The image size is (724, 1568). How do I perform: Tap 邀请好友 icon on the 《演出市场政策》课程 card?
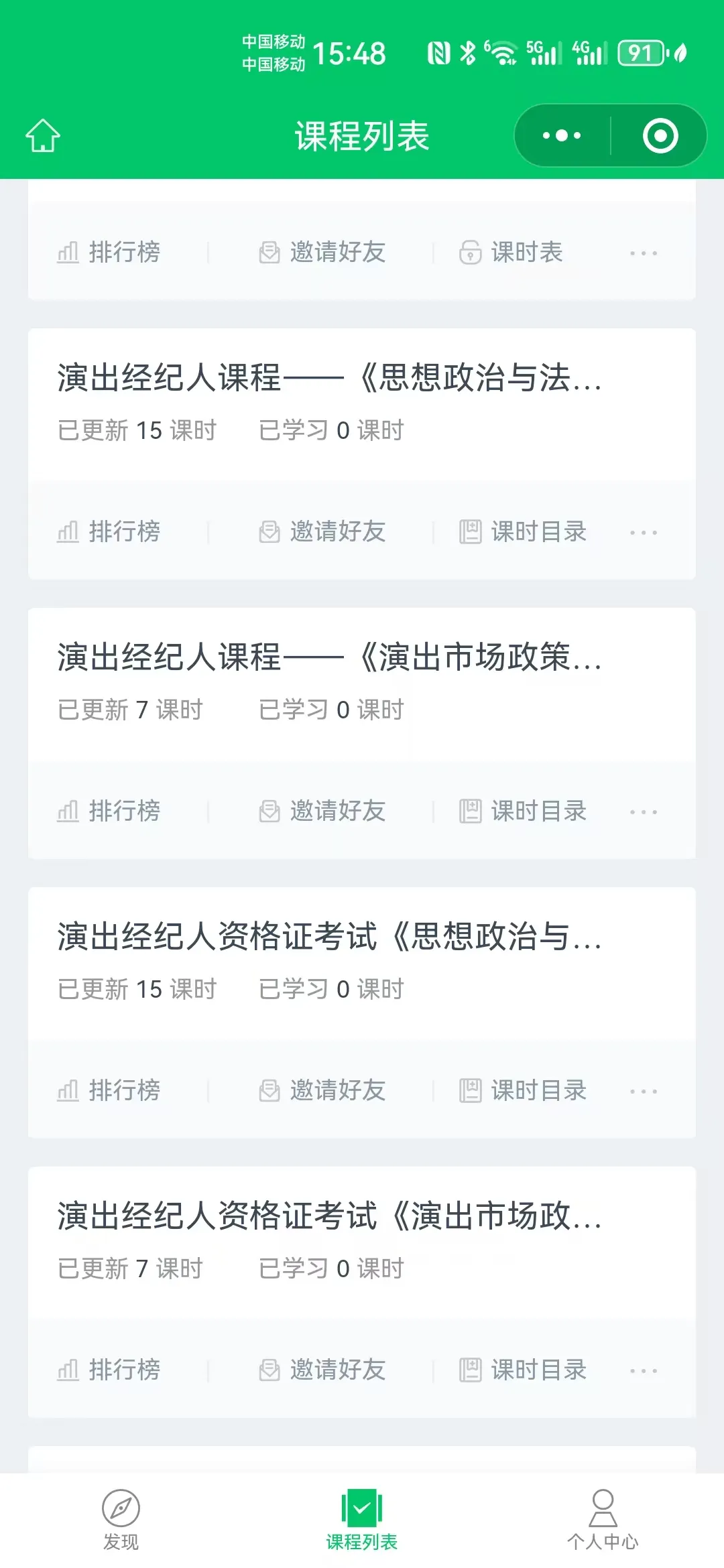(x=270, y=810)
